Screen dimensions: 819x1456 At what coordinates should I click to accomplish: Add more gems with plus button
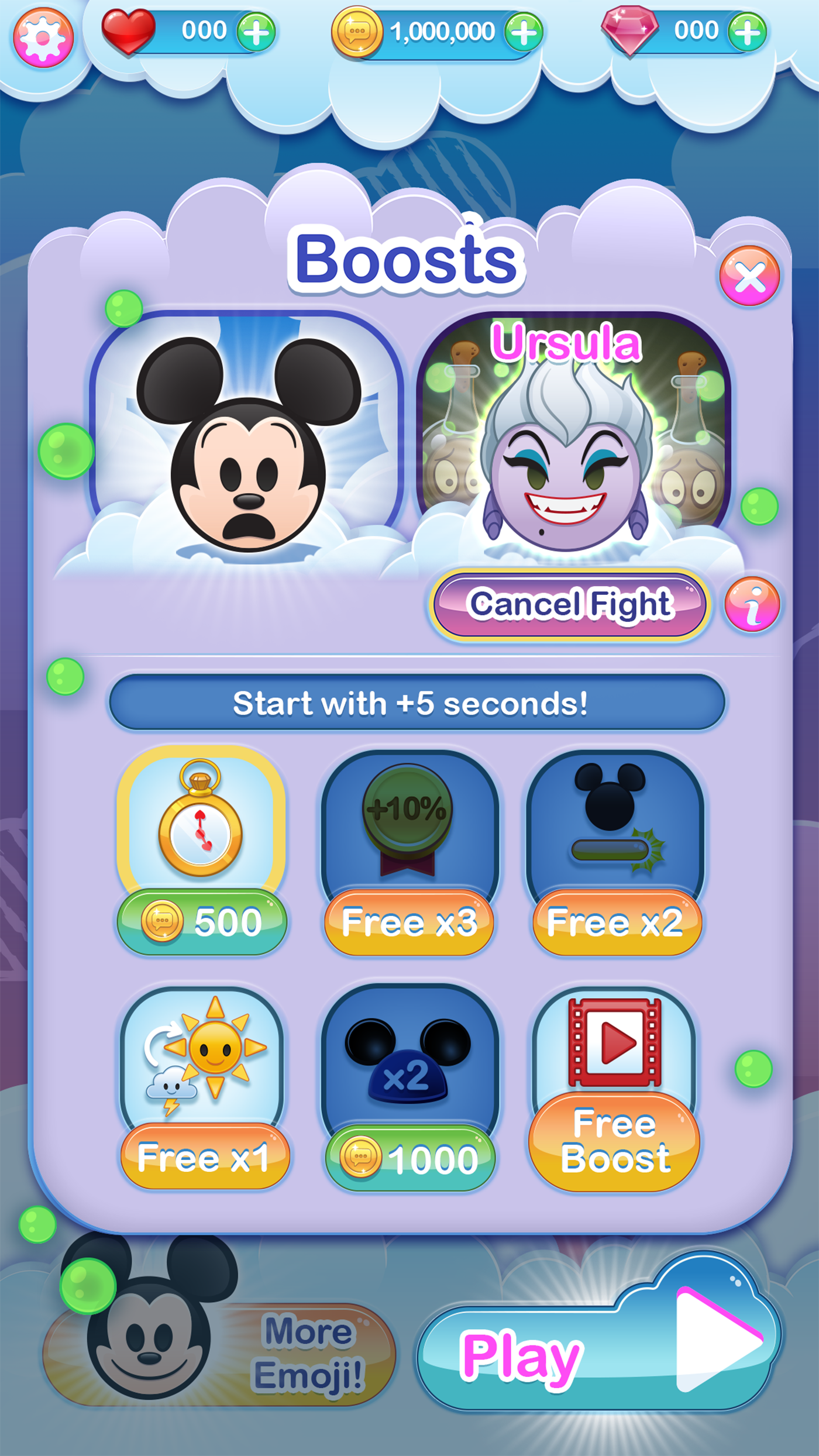(x=747, y=32)
